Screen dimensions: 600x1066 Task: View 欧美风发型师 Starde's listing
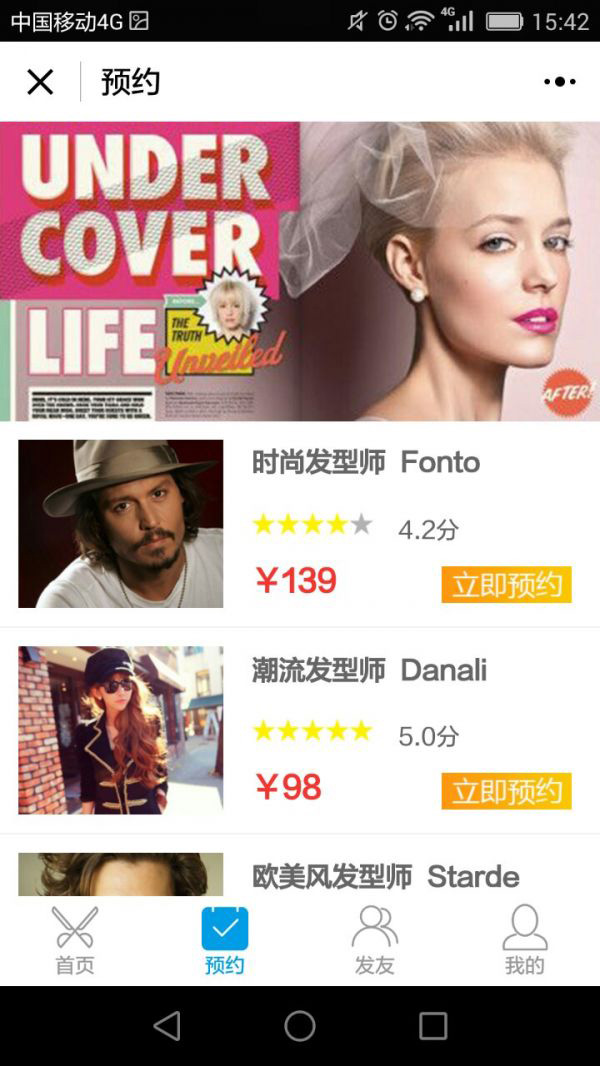pos(385,877)
